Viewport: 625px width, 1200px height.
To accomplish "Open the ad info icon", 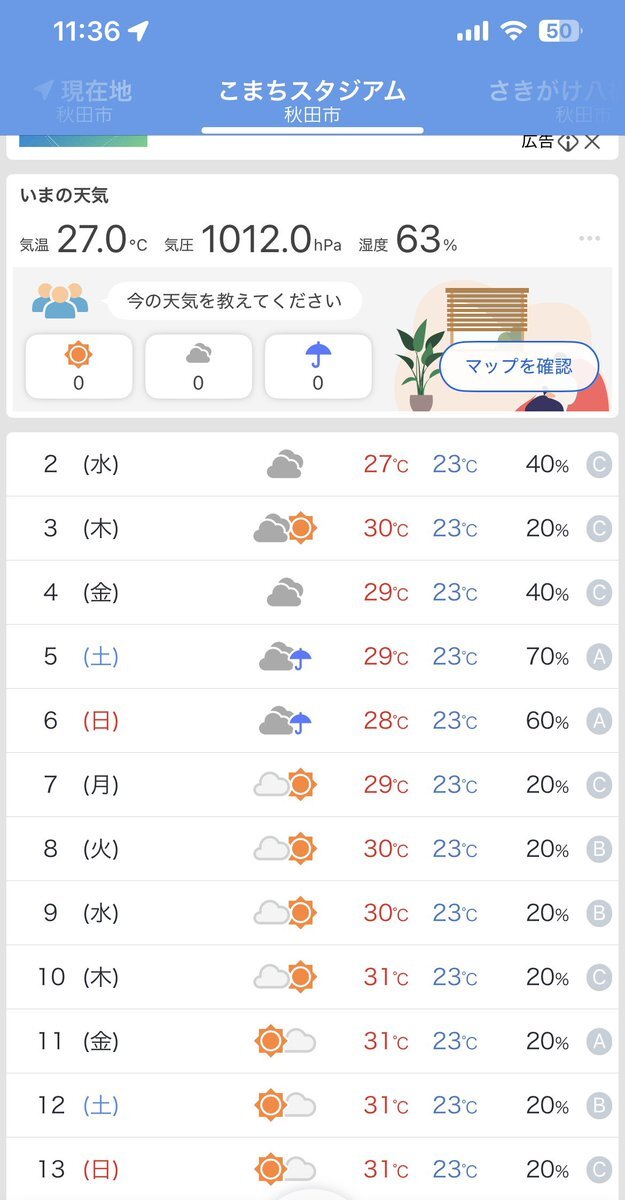I will point(568,142).
